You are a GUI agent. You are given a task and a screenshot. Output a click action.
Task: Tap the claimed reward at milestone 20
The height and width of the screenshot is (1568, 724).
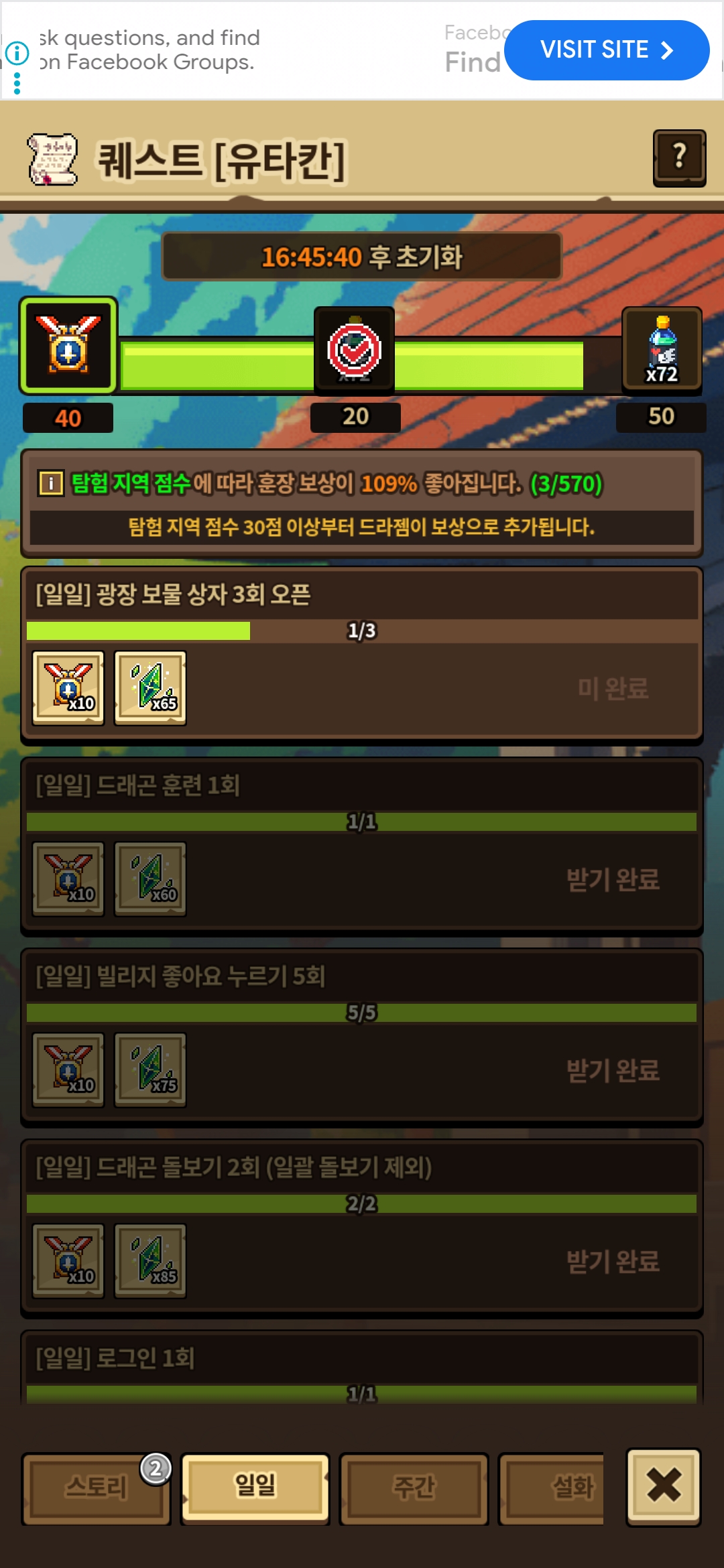[x=355, y=350]
